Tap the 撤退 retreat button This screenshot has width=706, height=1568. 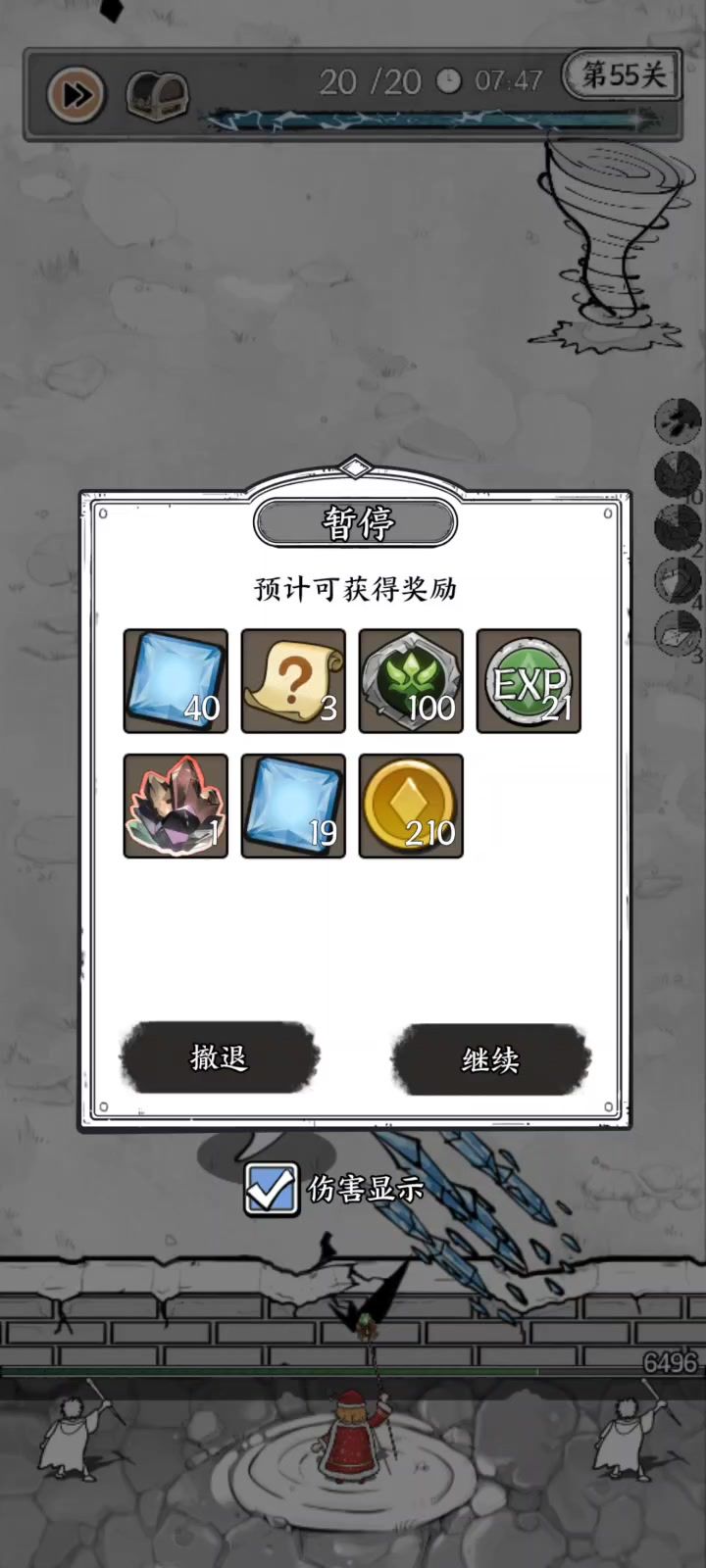(220, 1057)
